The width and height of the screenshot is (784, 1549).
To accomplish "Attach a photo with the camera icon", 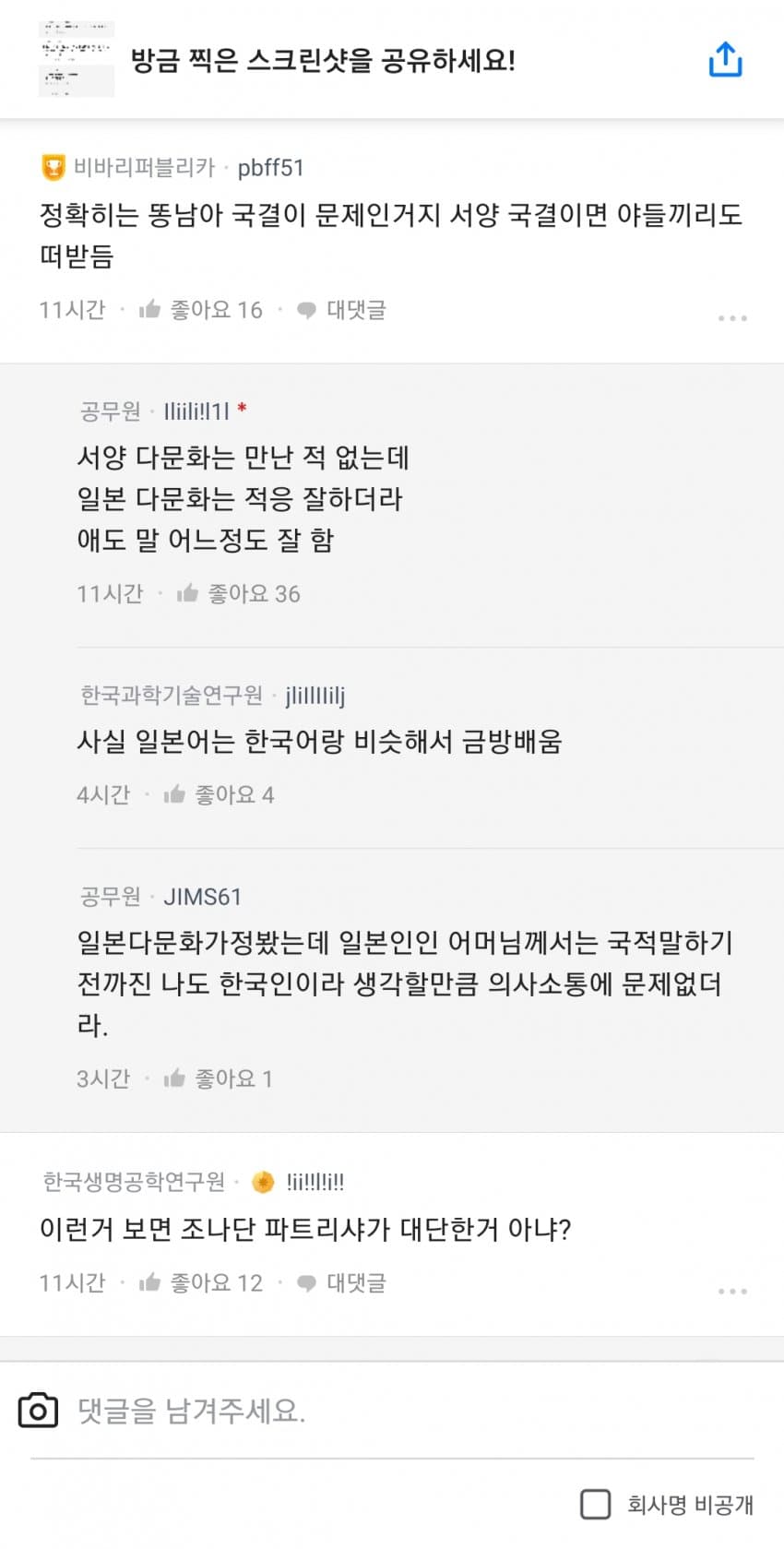I will pyautogui.click(x=38, y=1411).
